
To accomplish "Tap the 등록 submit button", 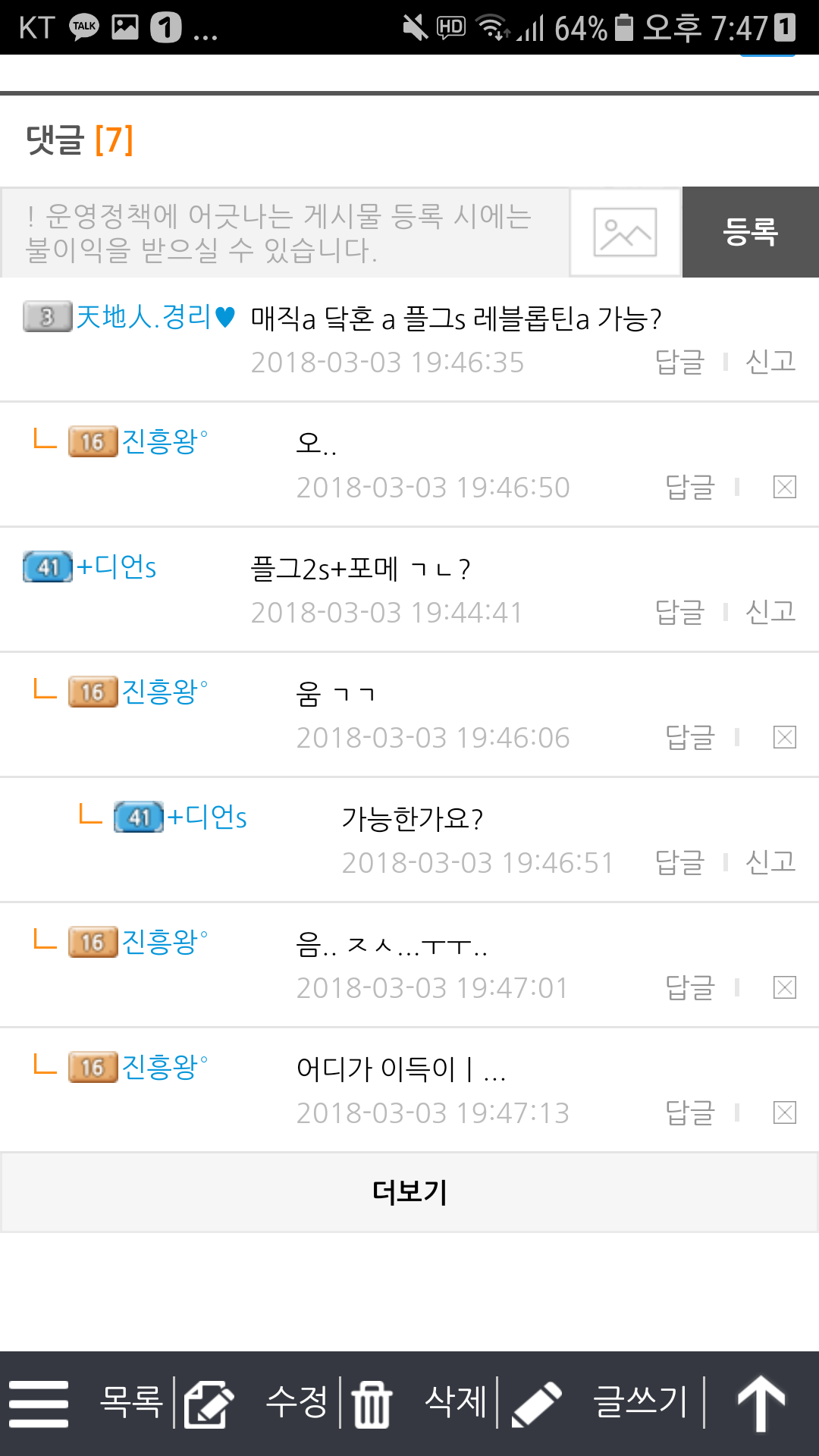I will click(750, 232).
